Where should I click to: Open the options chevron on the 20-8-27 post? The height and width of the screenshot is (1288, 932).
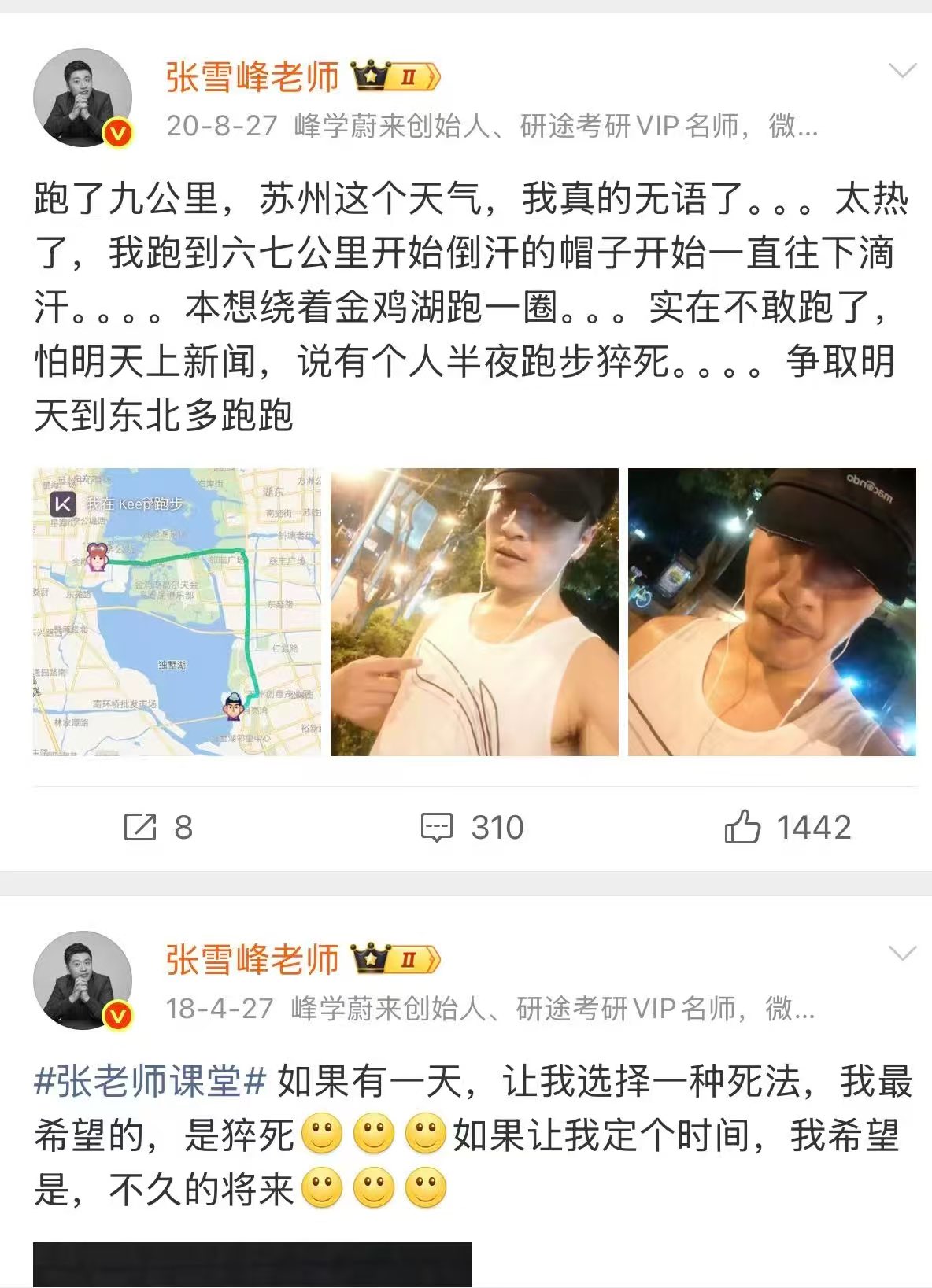pos(902,72)
